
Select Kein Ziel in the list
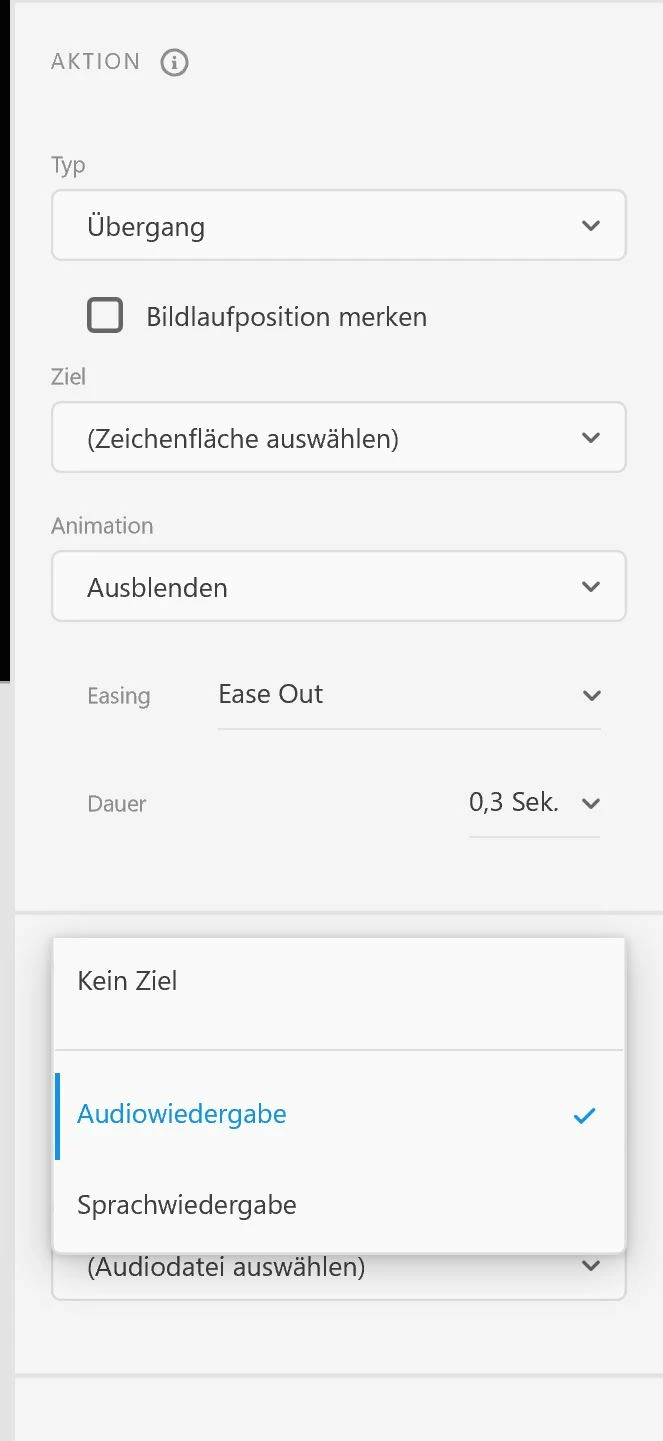[338, 981]
